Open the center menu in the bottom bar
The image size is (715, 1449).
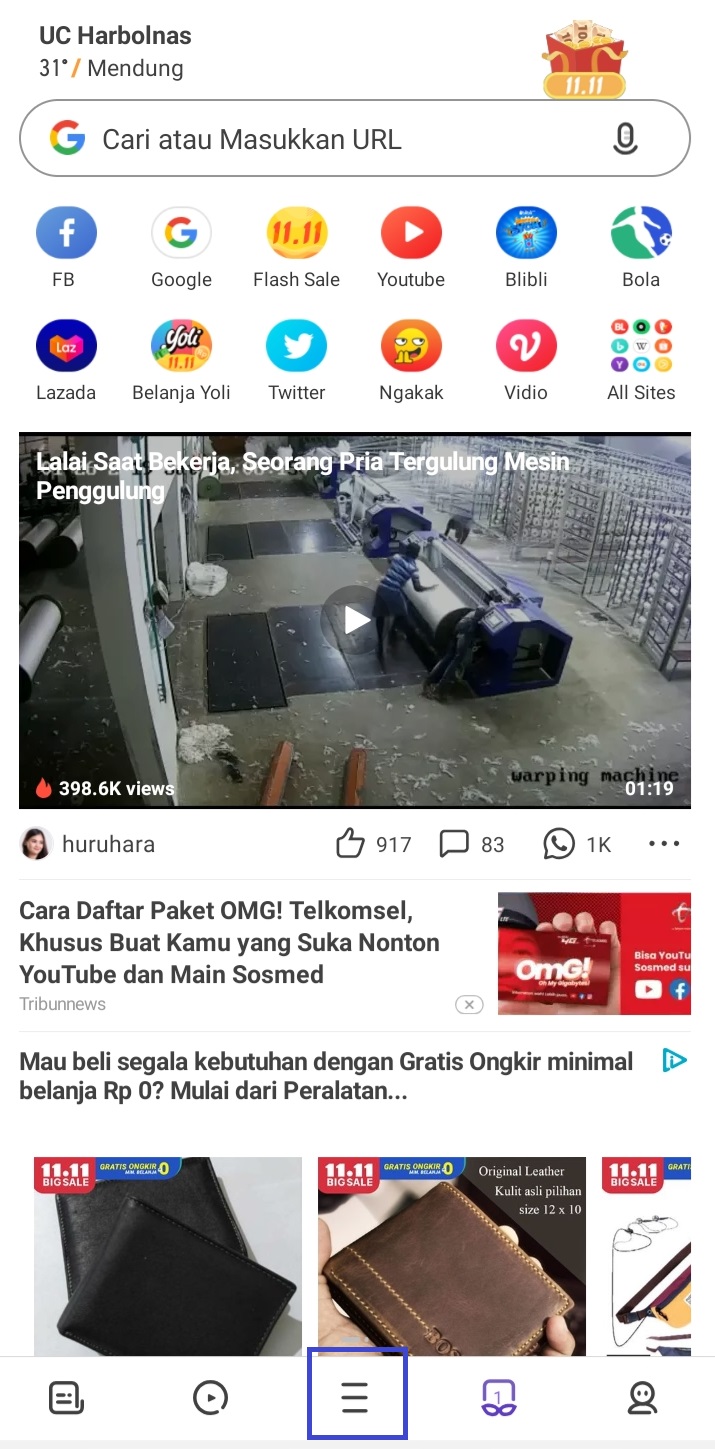(x=355, y=1397)
